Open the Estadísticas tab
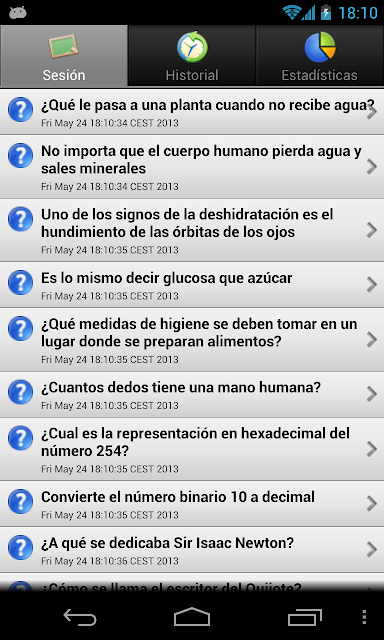The image size is (384, 640). point(320,56)
